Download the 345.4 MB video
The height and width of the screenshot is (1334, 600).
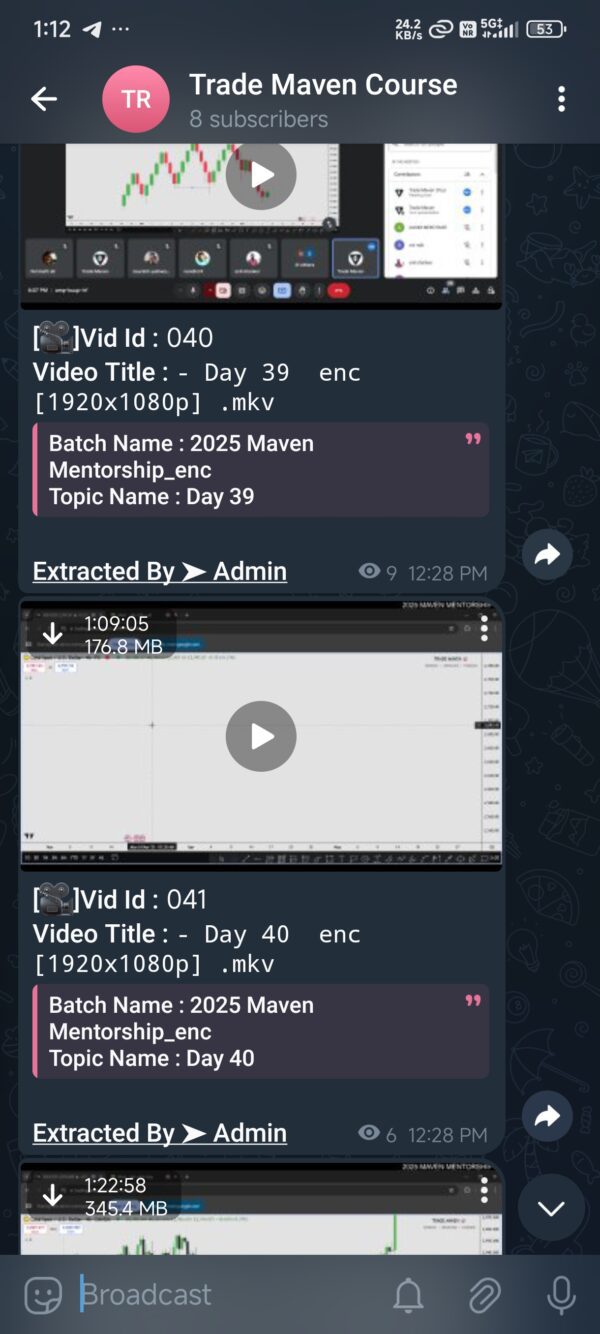(x=53, y=1195)
